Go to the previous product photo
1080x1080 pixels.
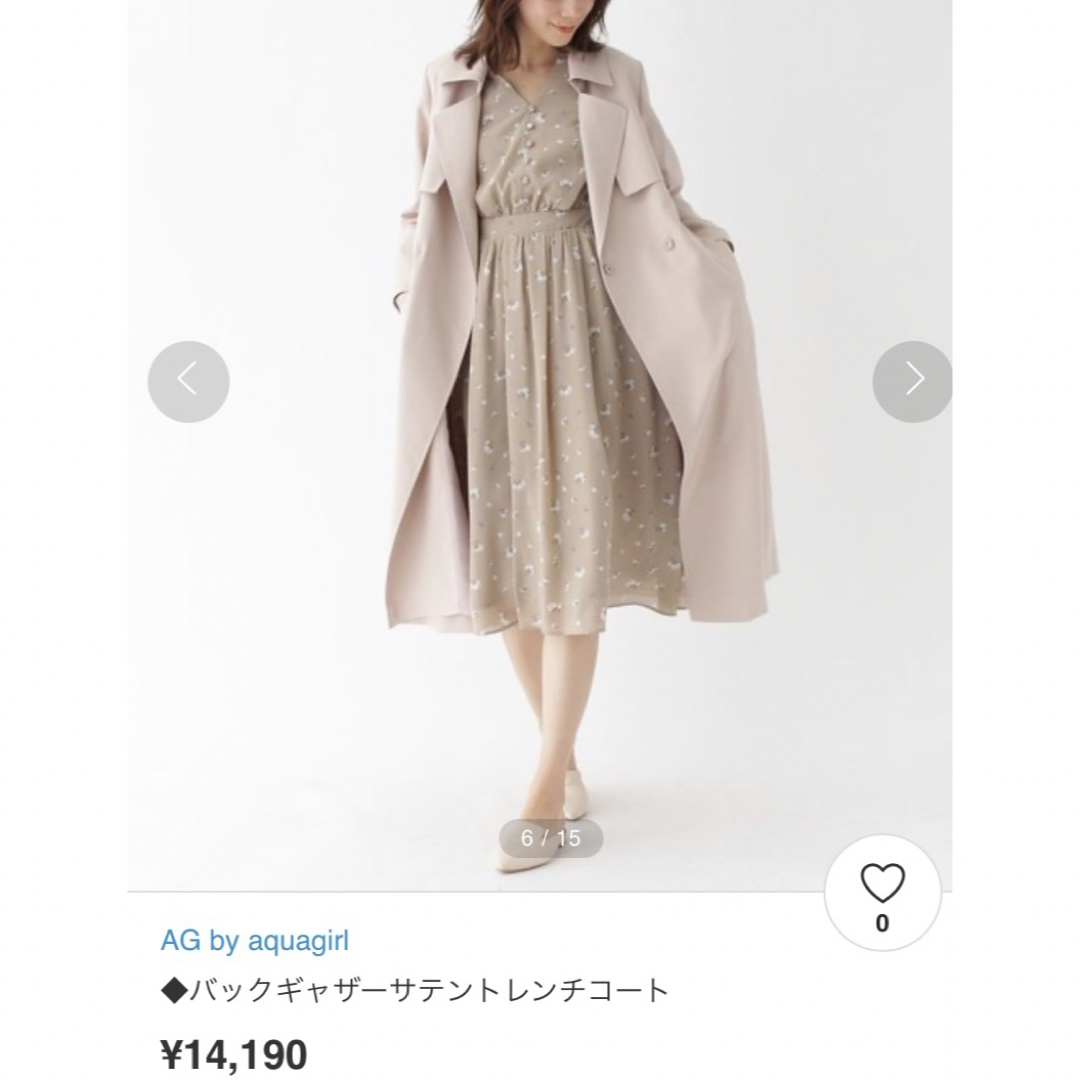click(x=188, y=381)
